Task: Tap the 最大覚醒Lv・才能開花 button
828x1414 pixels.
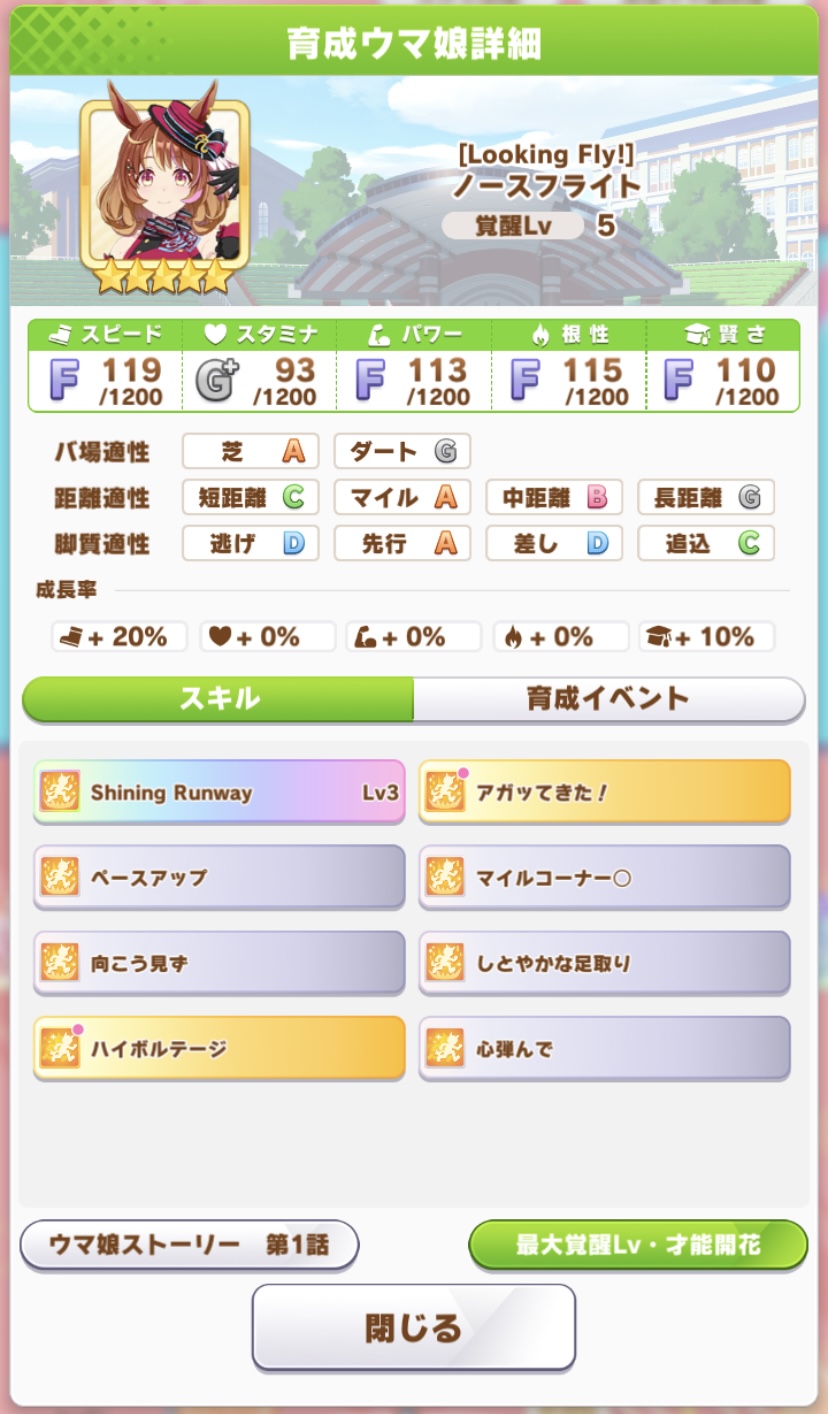Action: point(637,1245)
